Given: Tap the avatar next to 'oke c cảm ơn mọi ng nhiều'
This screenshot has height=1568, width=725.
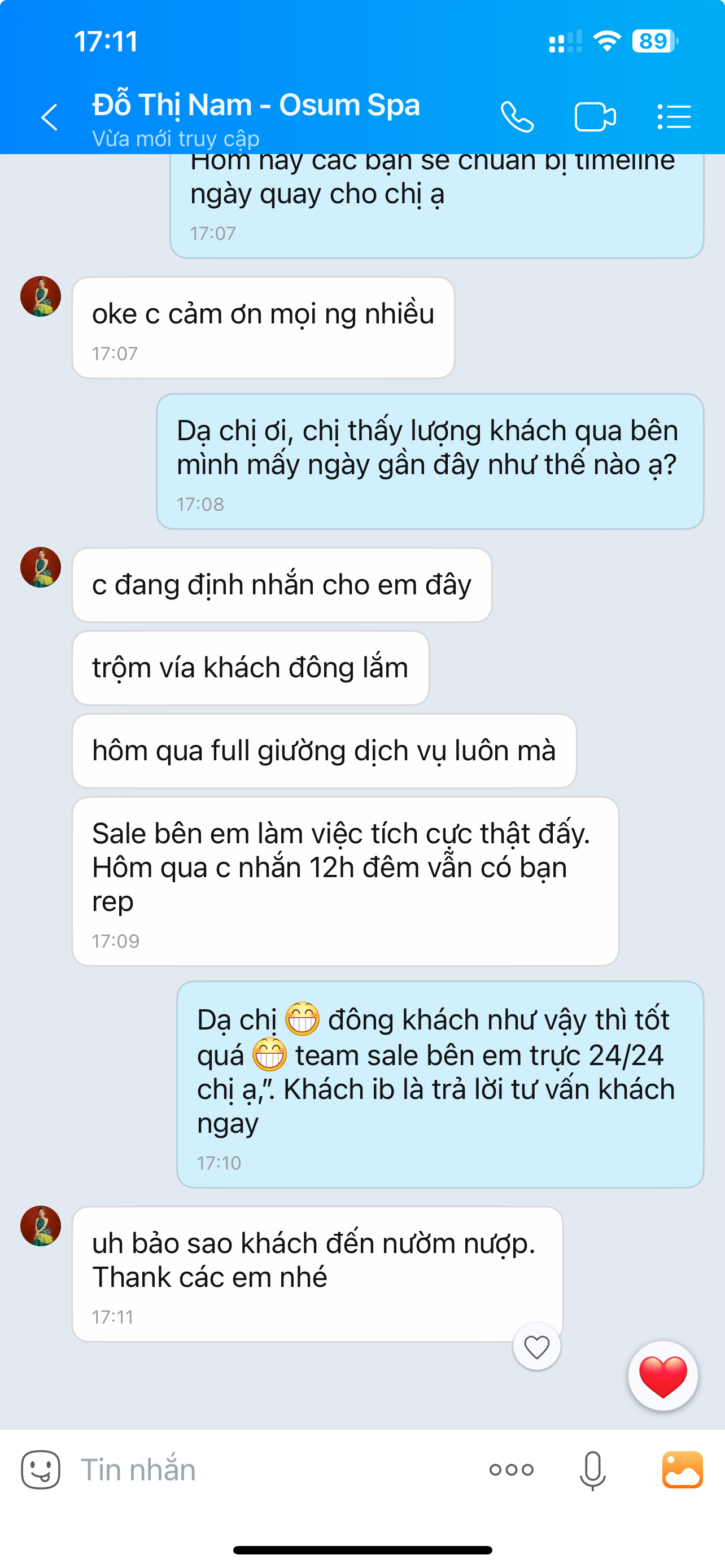Looking at the screenshot, I should (x=41, y=297).
